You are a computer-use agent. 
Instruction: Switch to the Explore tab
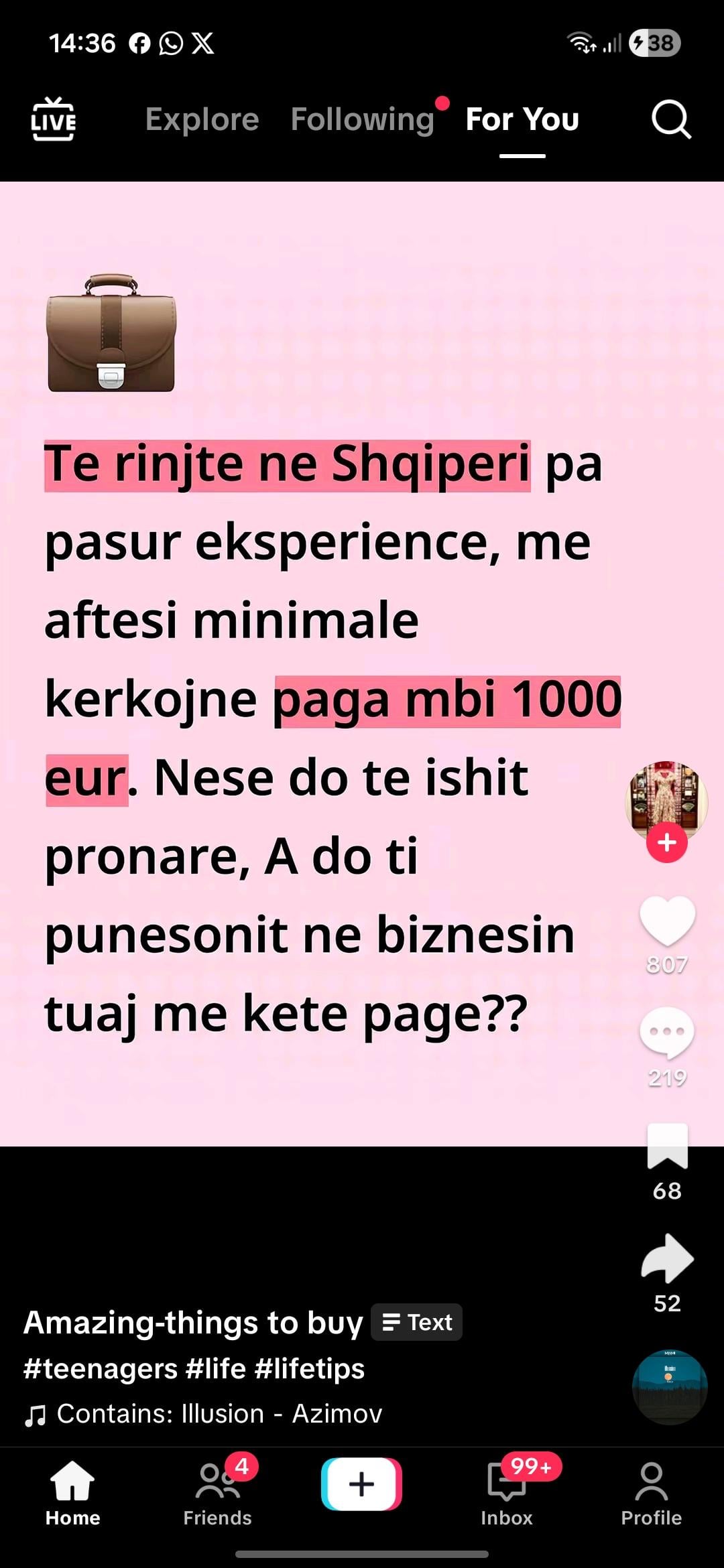[202, 119]
